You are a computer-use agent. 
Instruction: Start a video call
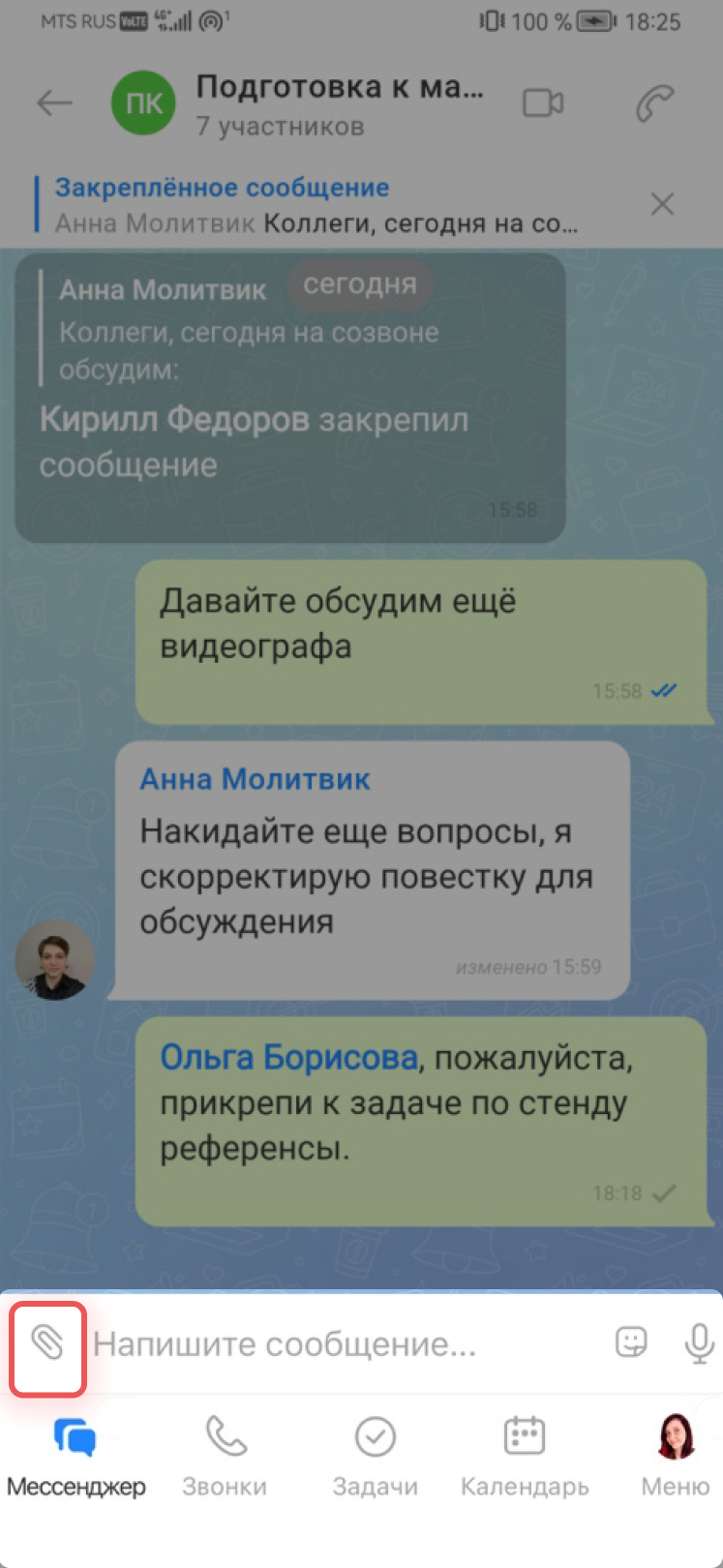pos(543,104)
